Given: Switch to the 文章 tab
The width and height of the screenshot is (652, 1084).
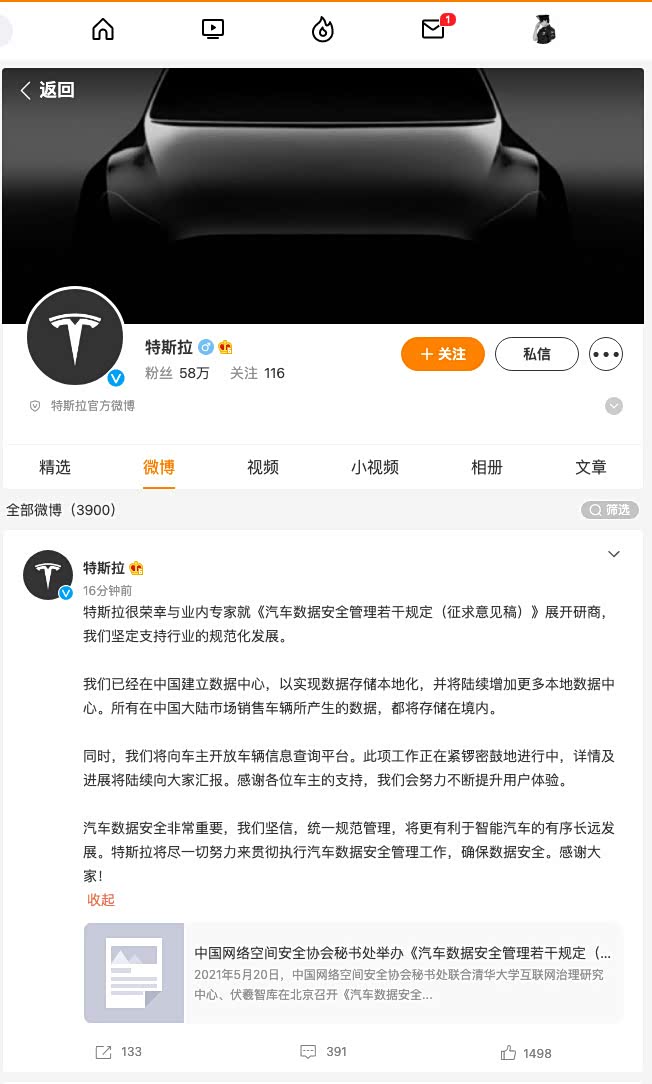Looking at the screenshot, I should [591, 467].
